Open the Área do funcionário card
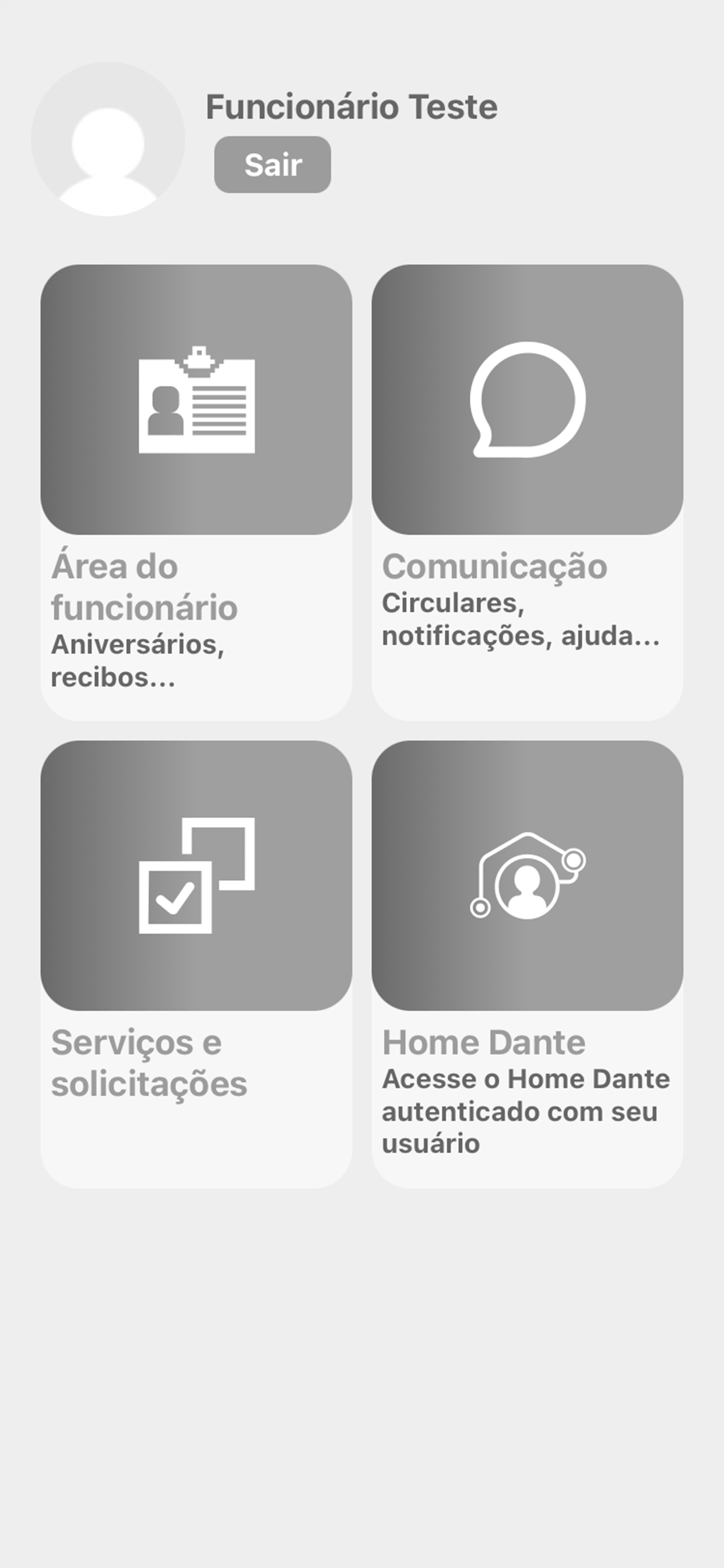Image resolution: width=724 pixels, height=1568 pixels. [x=196, y=492]
